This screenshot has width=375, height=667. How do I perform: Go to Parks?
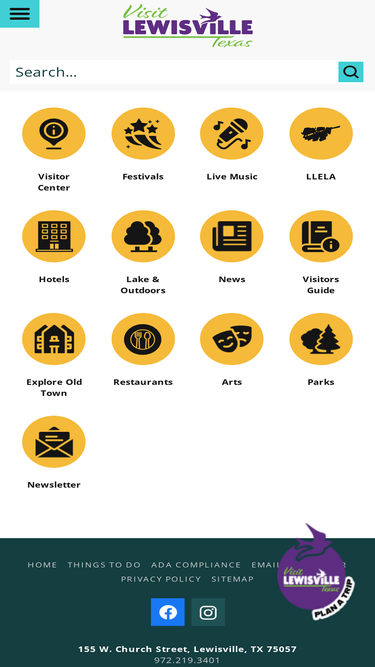pyautogui.click(x=321, y=350)
